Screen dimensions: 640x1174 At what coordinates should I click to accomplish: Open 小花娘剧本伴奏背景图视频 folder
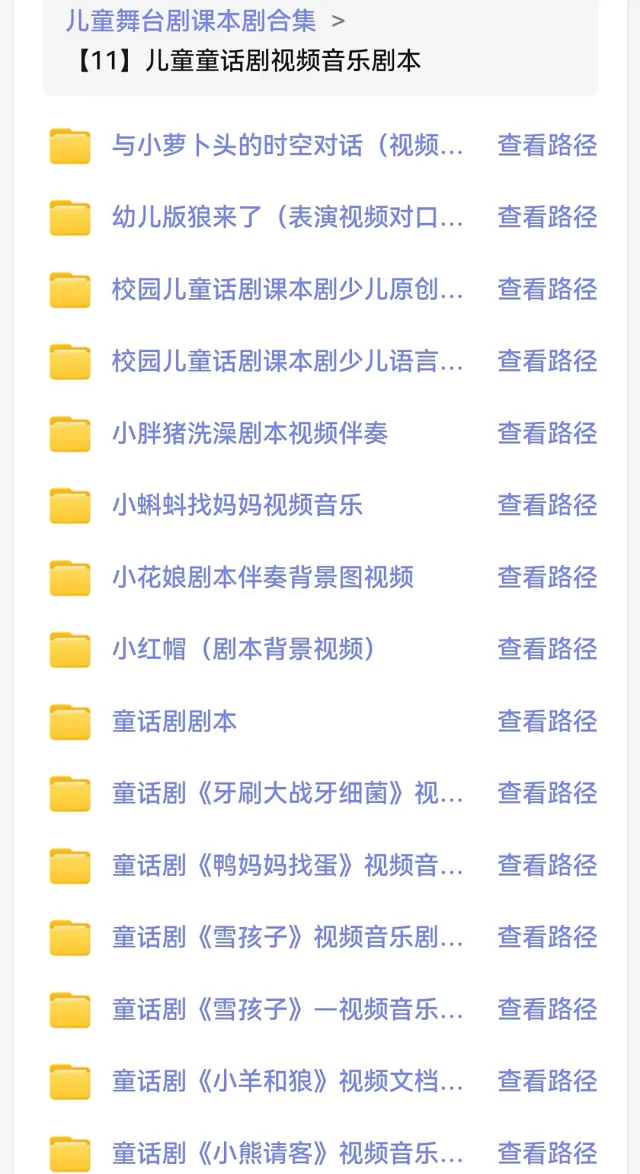point(263,577)
